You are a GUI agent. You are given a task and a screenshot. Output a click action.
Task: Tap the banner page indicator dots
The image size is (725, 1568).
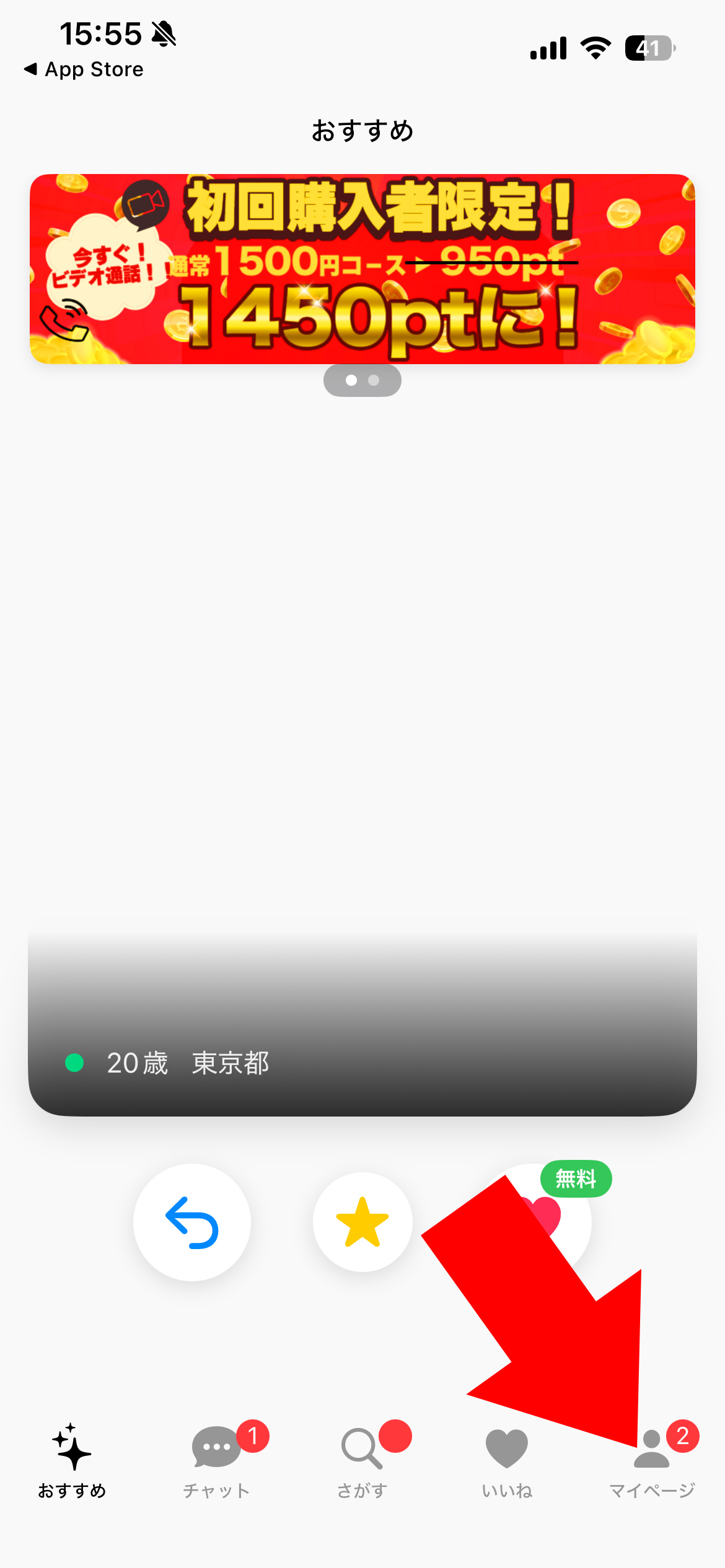362,380
